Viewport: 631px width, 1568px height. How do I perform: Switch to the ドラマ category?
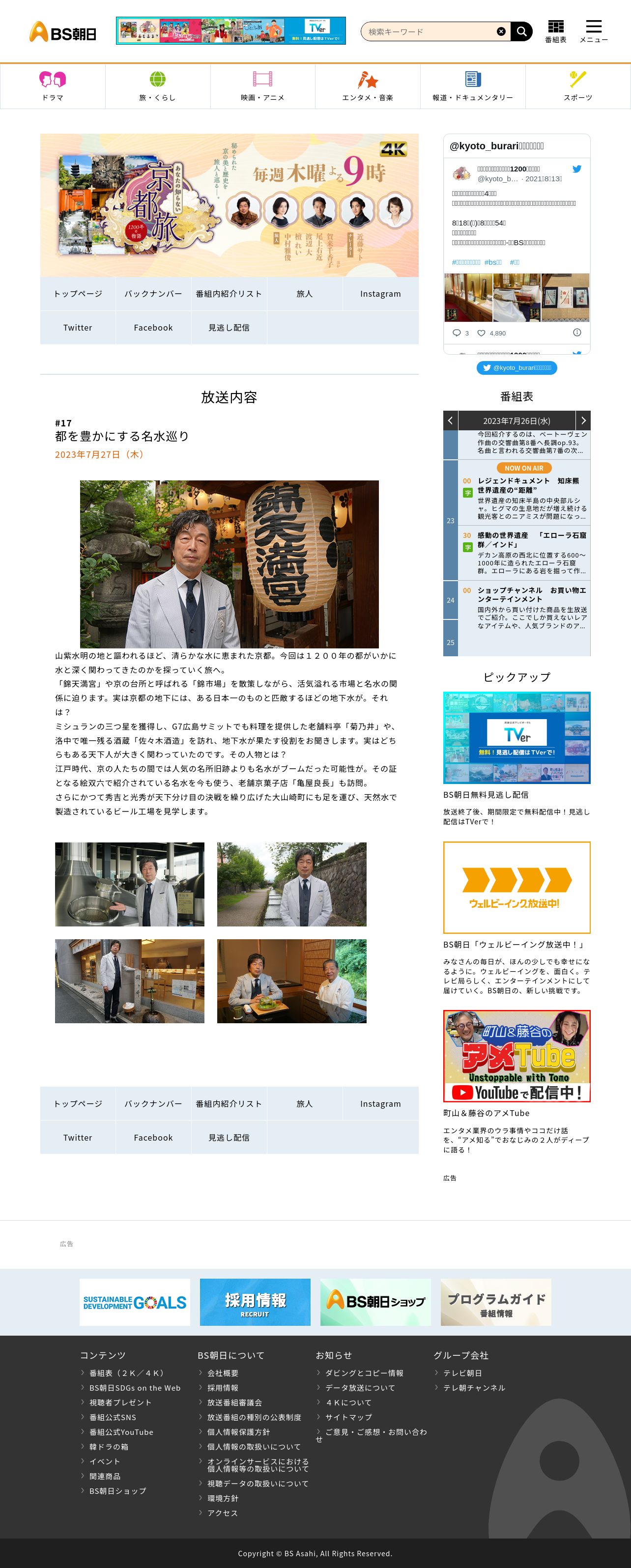(x=53, y=86)
